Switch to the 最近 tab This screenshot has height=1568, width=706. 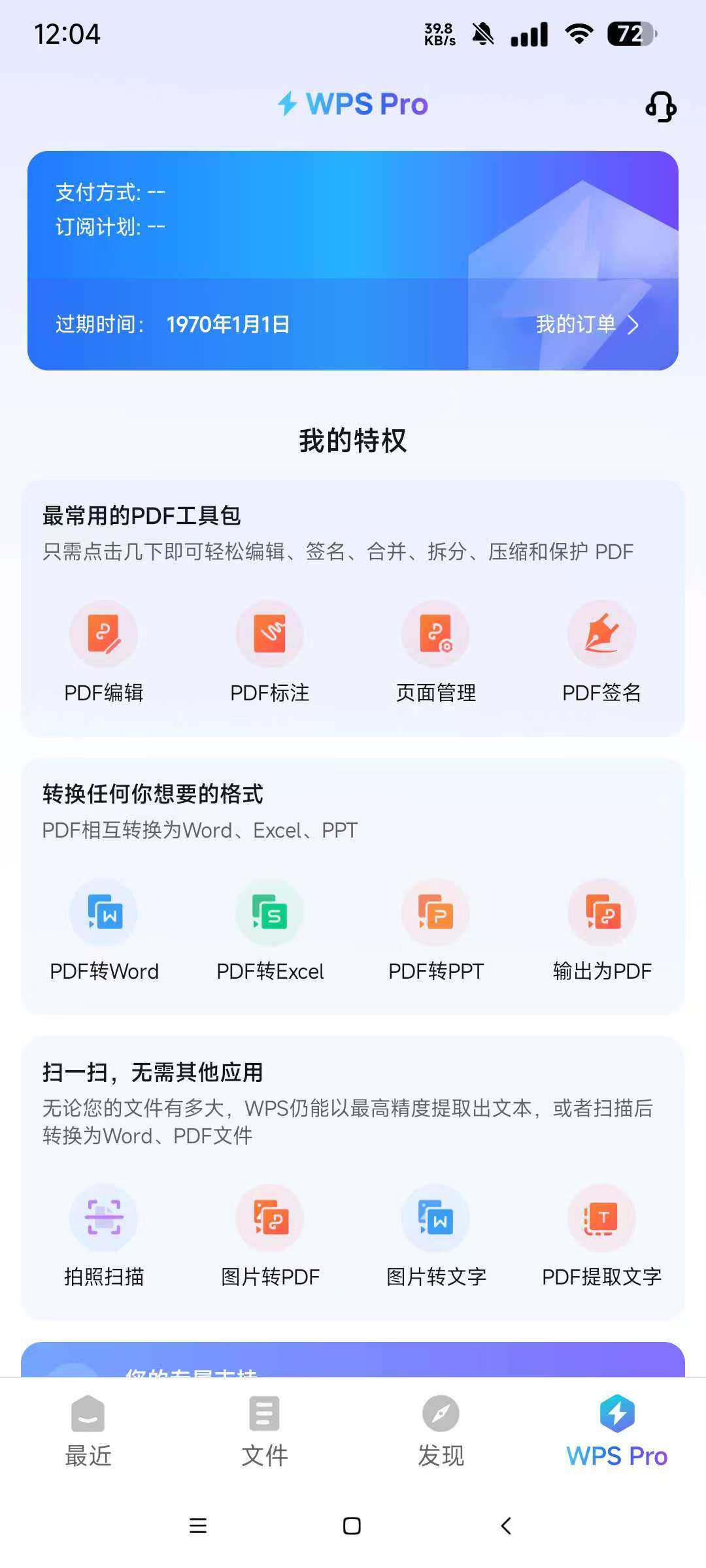[x=88, y=1431]
